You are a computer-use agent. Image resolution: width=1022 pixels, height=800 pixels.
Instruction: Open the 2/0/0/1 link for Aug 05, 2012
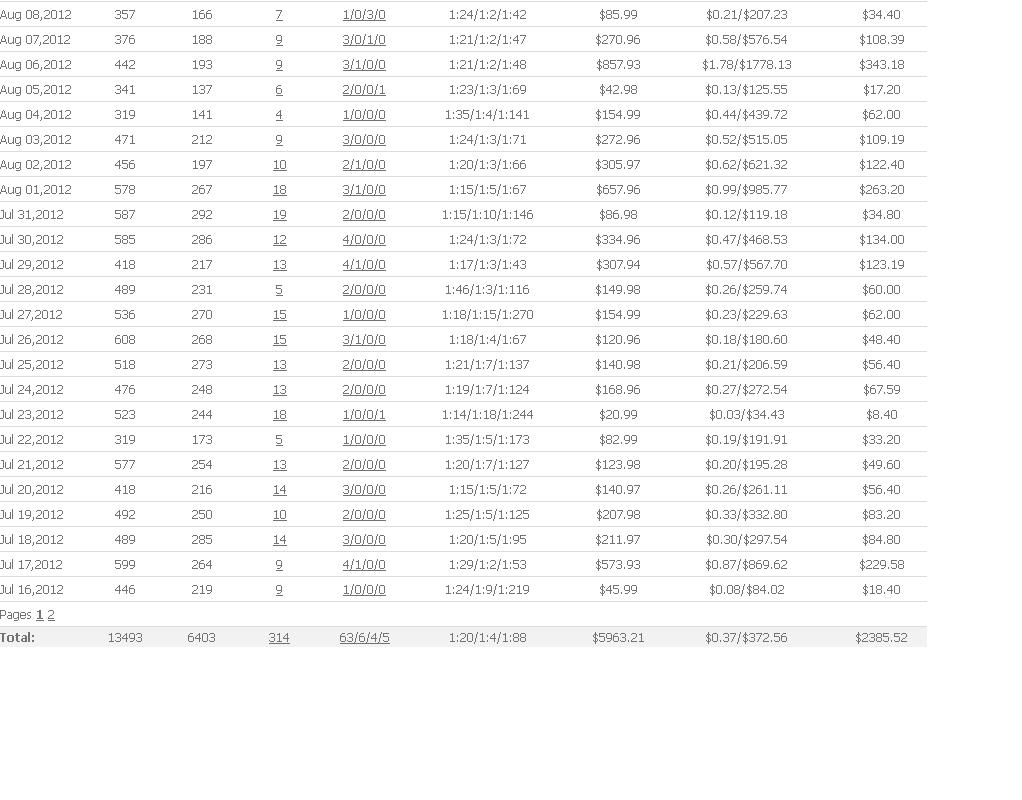click(364, 90)
